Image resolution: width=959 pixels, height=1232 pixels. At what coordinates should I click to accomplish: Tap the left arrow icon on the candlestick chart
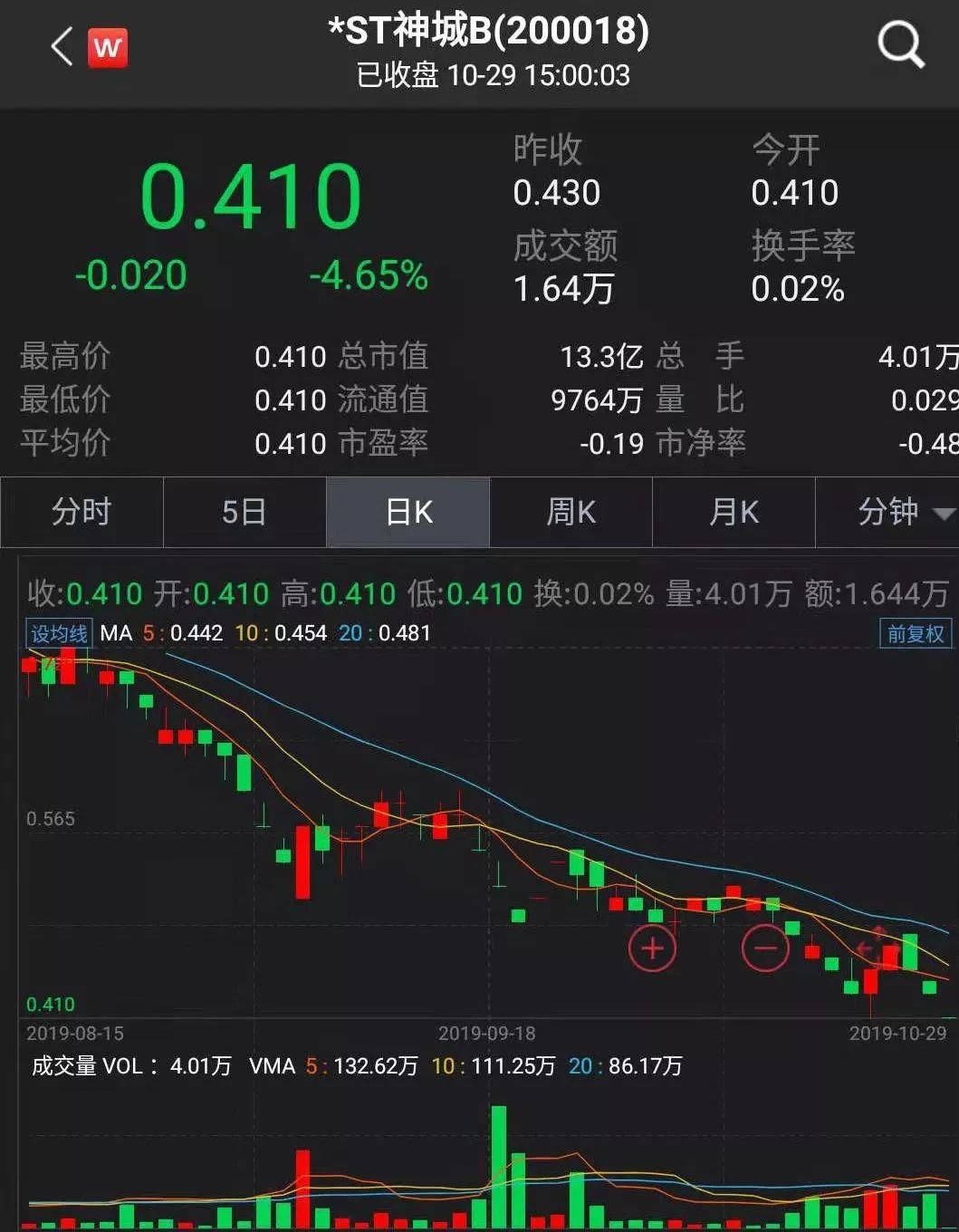[x=863, y=948]
